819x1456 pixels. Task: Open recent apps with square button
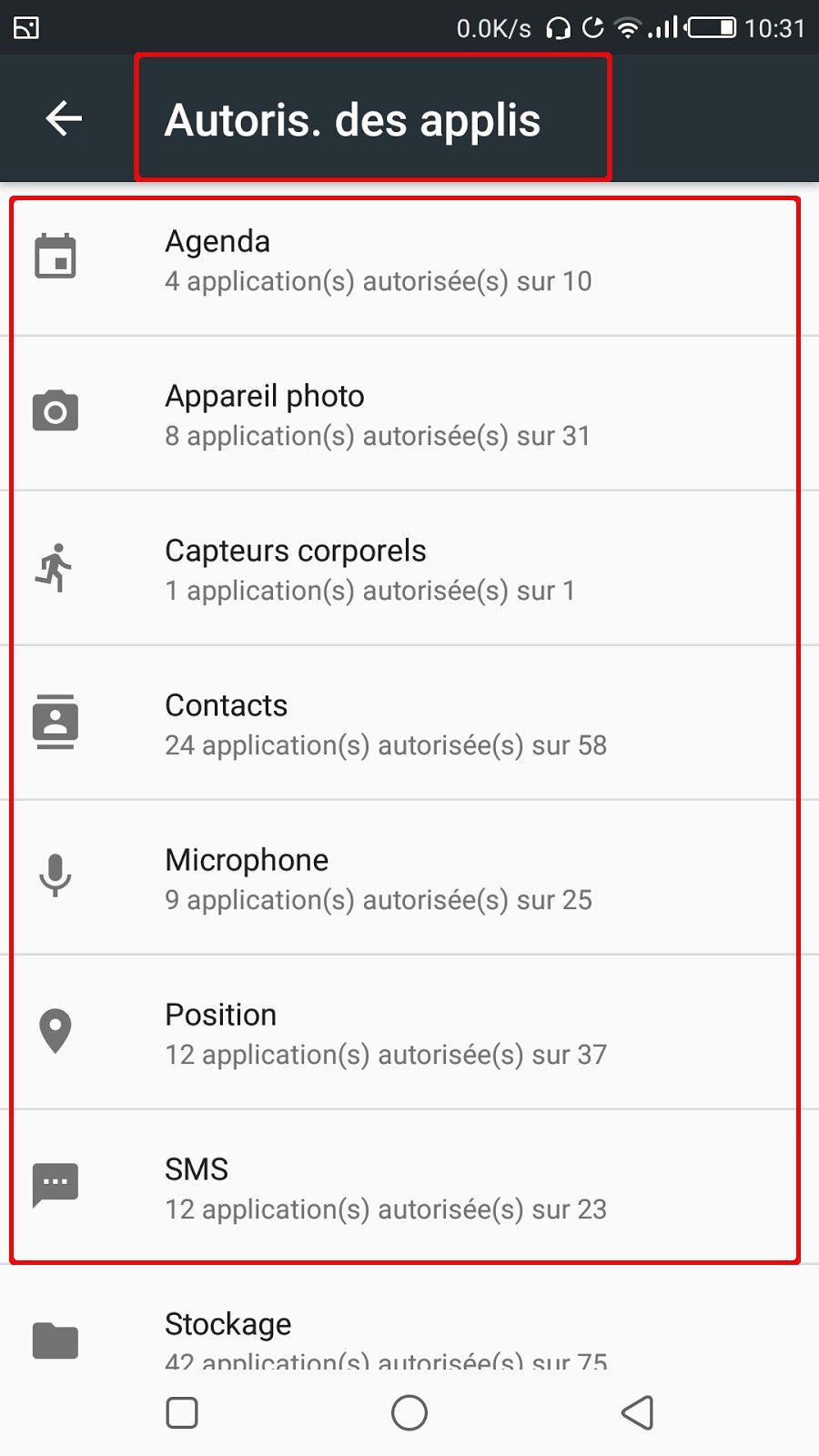(x=182, y=1412)
